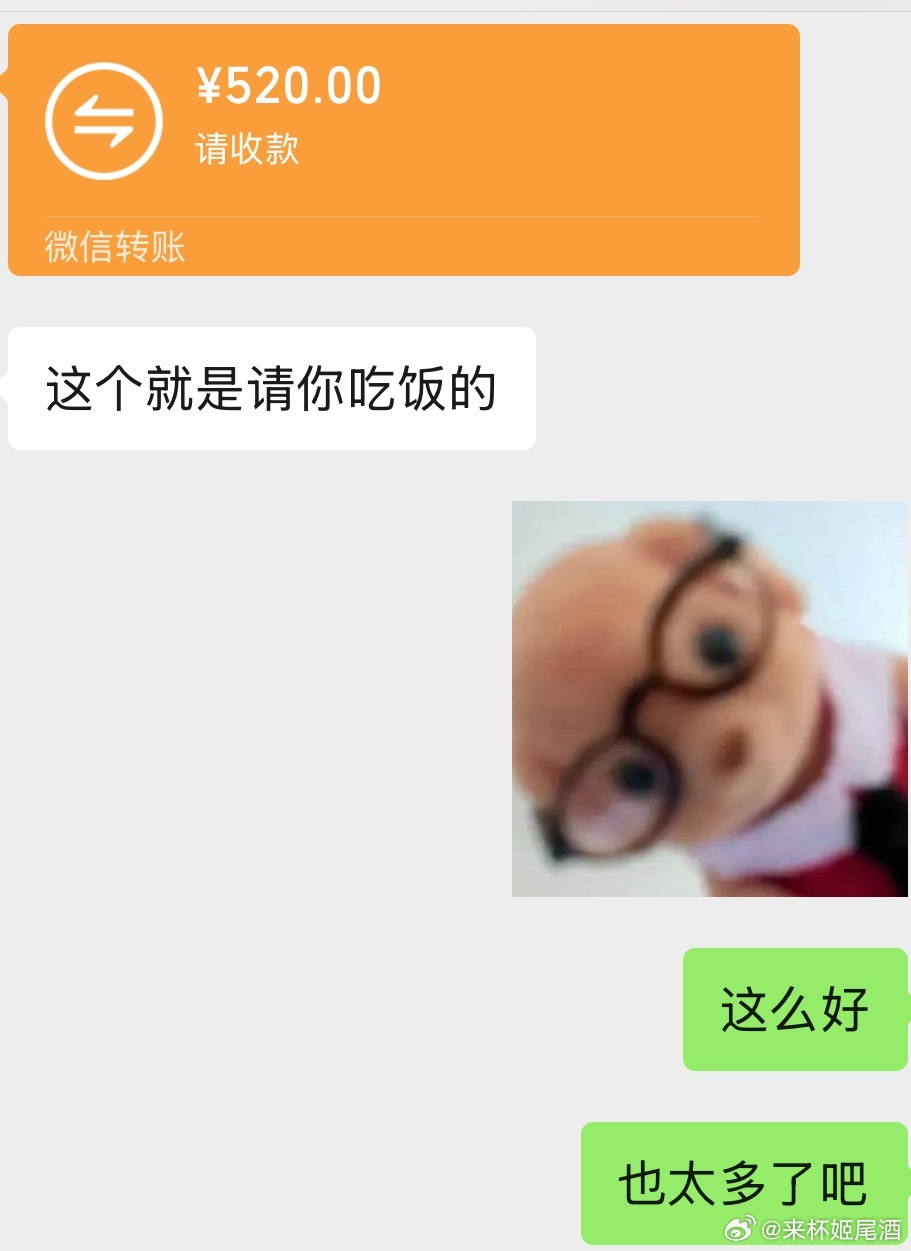View the pig with glasses image message
The image size is (911, 1251).
coord(709,698)
